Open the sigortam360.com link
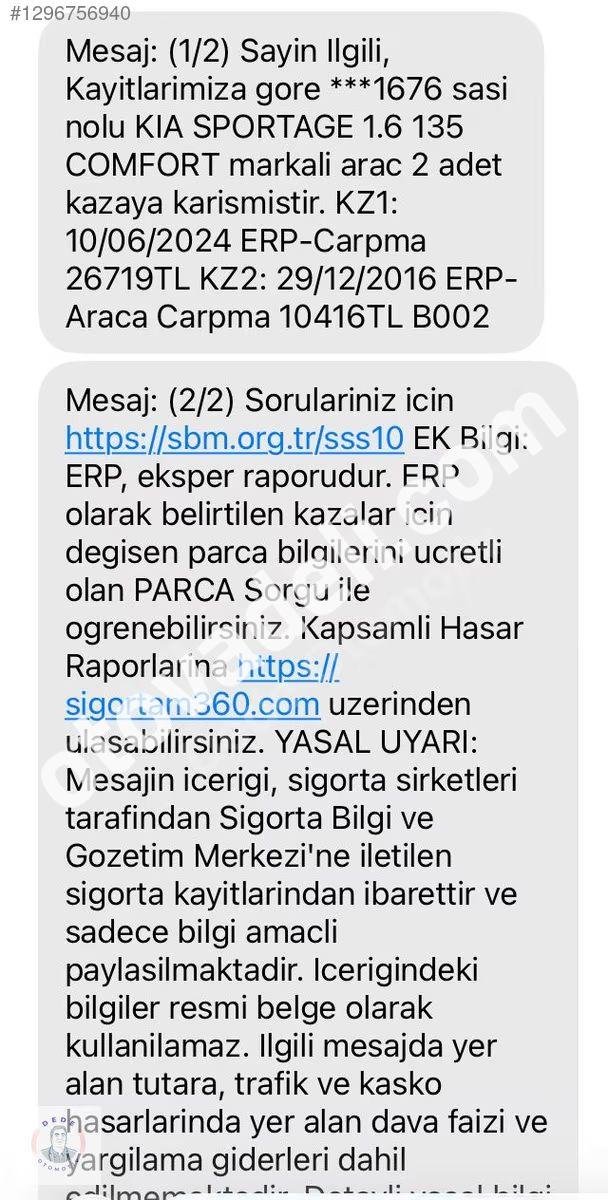Image resolution: width=608 pixels, height=1200 pixels. (x=193, y=704)
